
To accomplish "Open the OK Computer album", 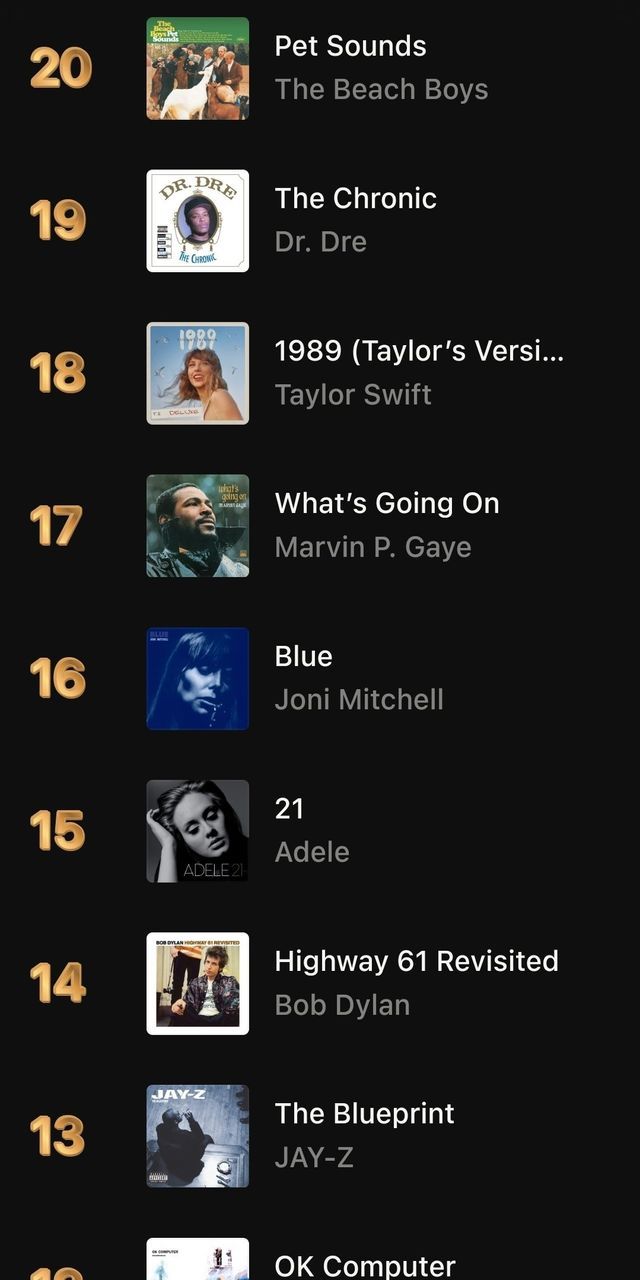I will click(x=364, y=1265).
